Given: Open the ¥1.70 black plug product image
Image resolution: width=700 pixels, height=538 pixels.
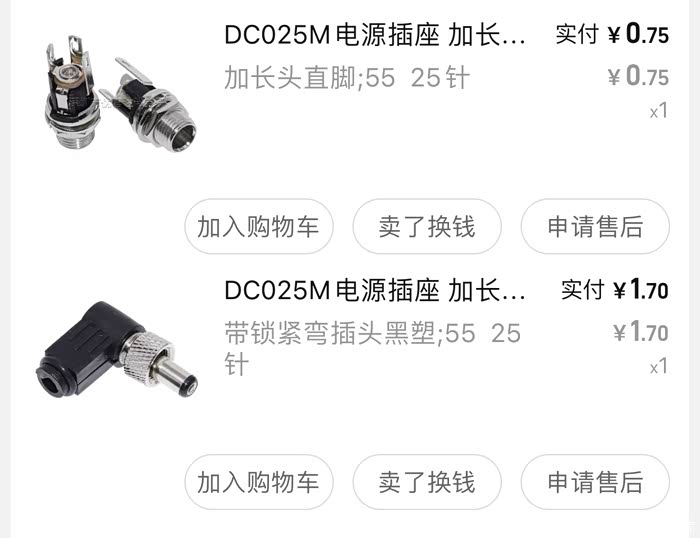Looking at the screenshot, I should pos(117,350).
